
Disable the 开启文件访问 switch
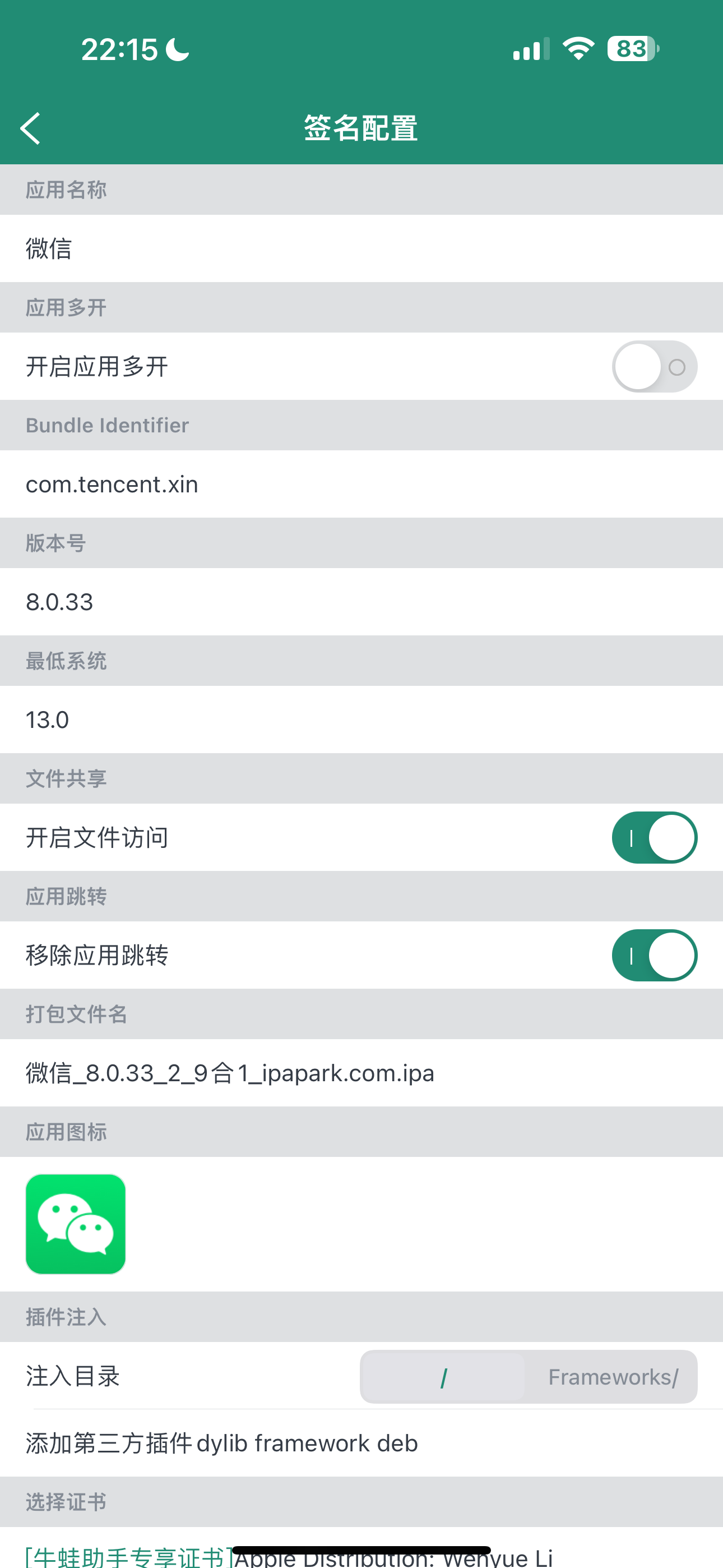coord(654,837)
